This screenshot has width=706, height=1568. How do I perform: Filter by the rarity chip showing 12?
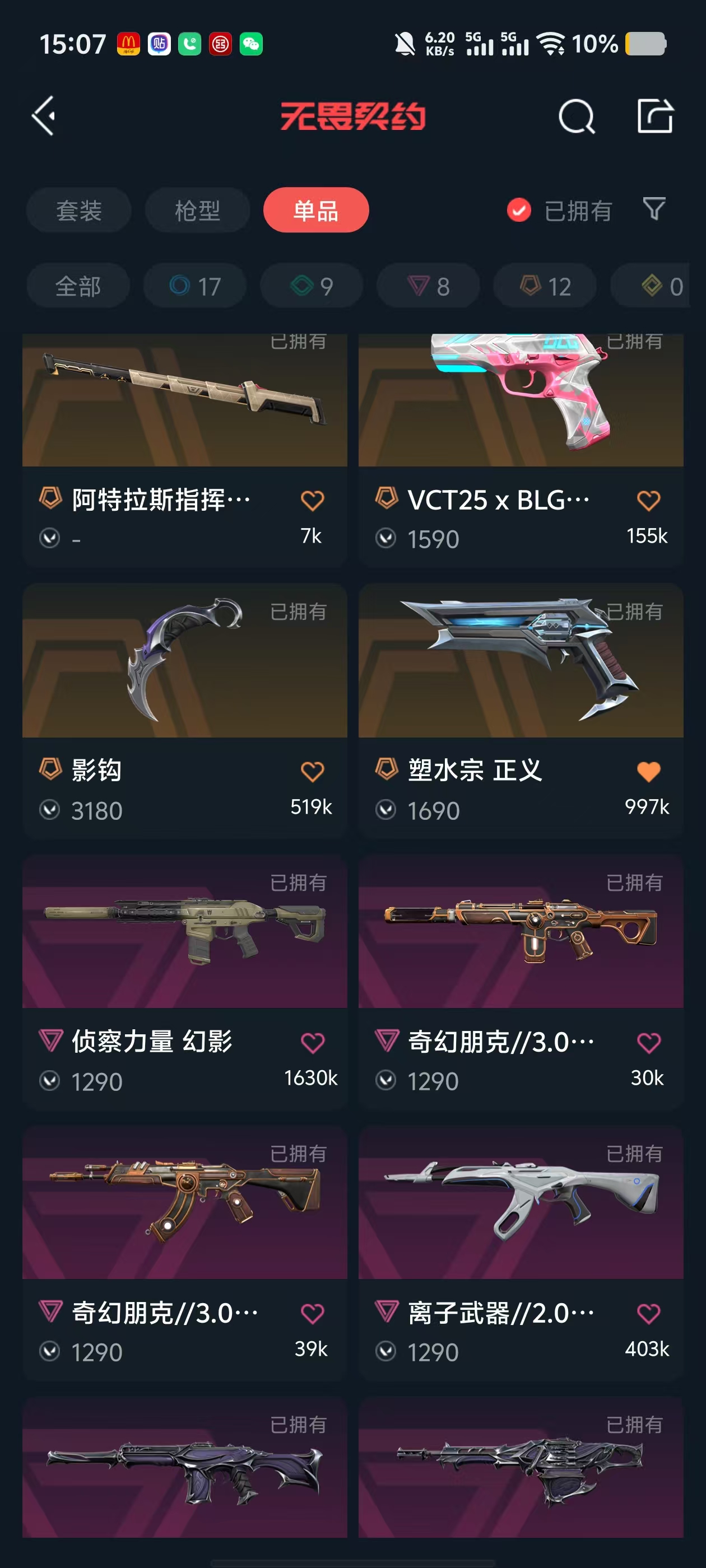coord(545,286)
